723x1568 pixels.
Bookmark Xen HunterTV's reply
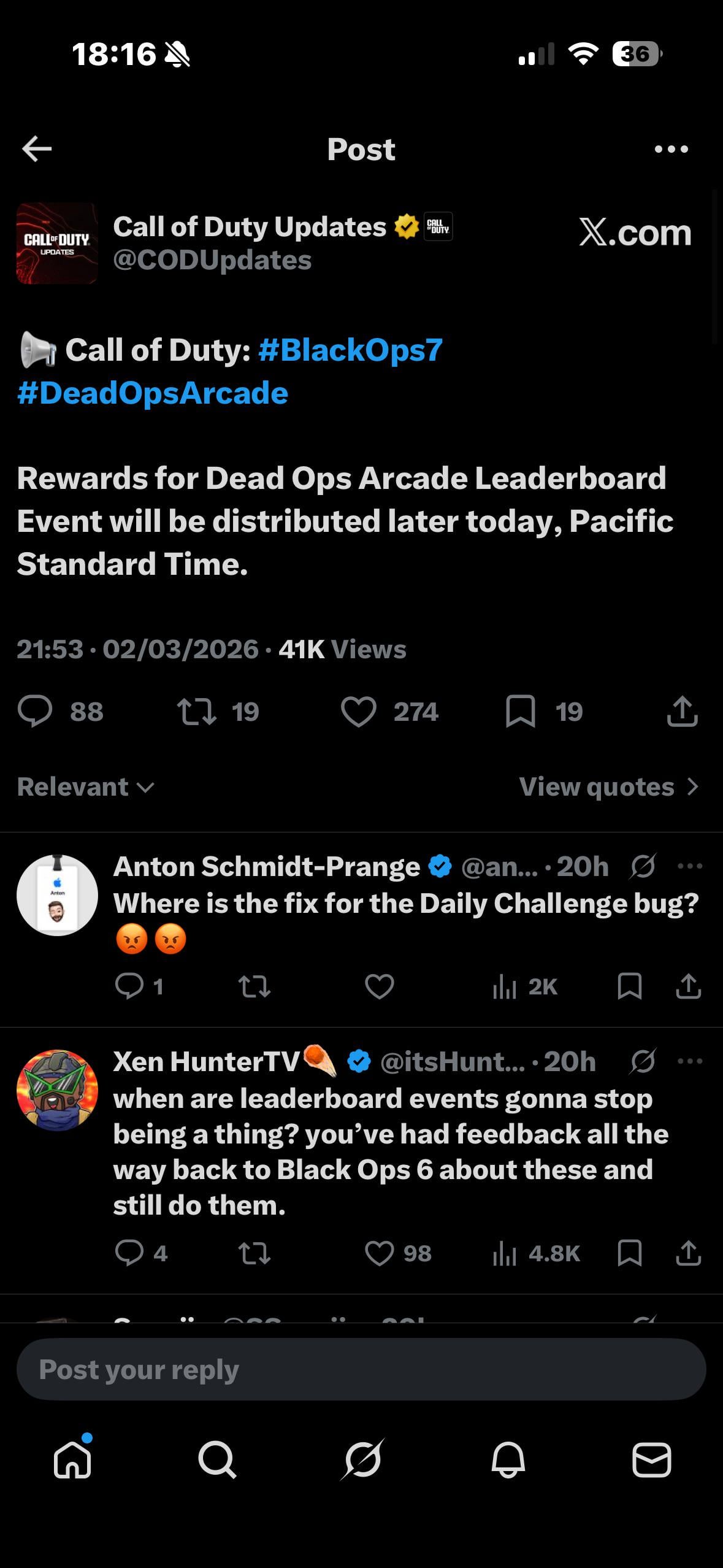(630, 1253)
